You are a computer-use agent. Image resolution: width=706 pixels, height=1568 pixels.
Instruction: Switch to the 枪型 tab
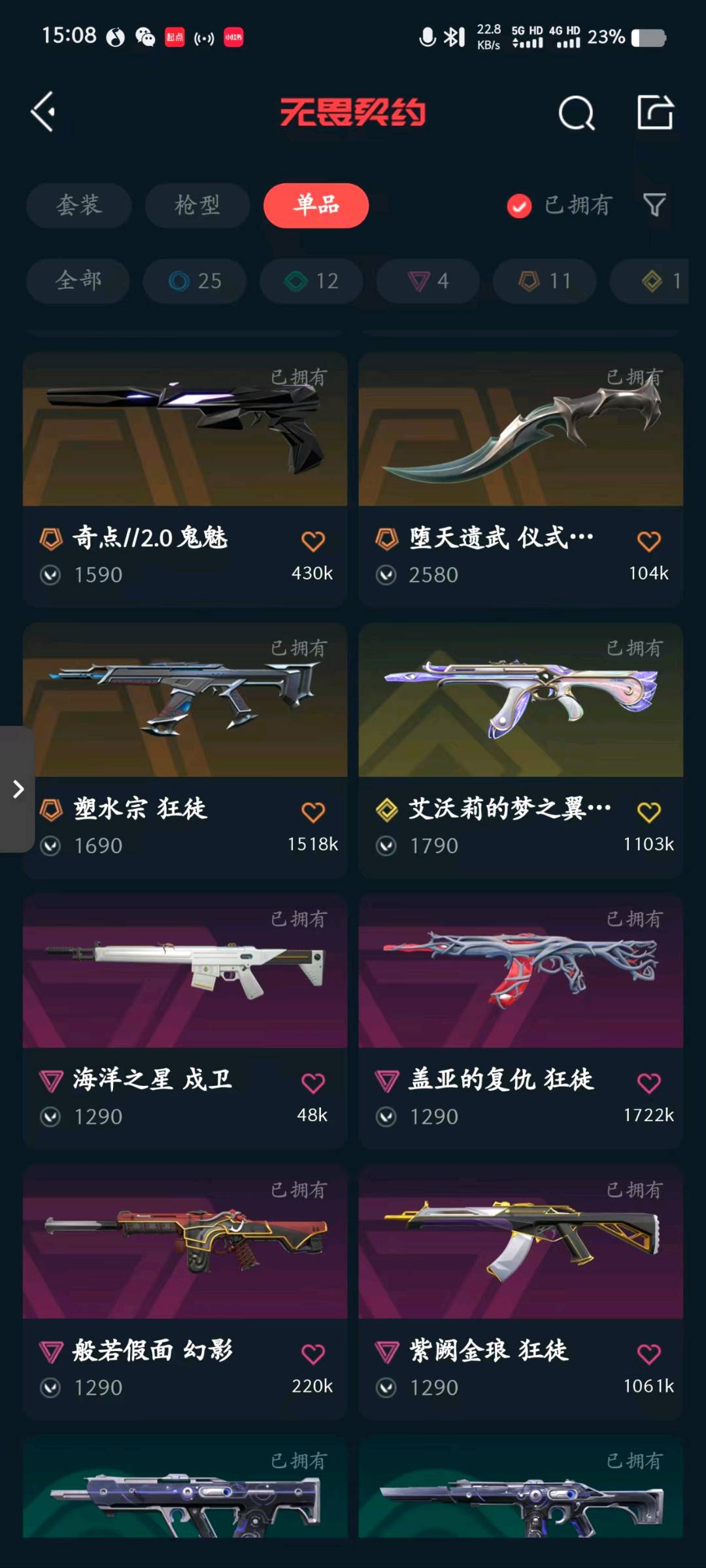[x=197, y=205]
